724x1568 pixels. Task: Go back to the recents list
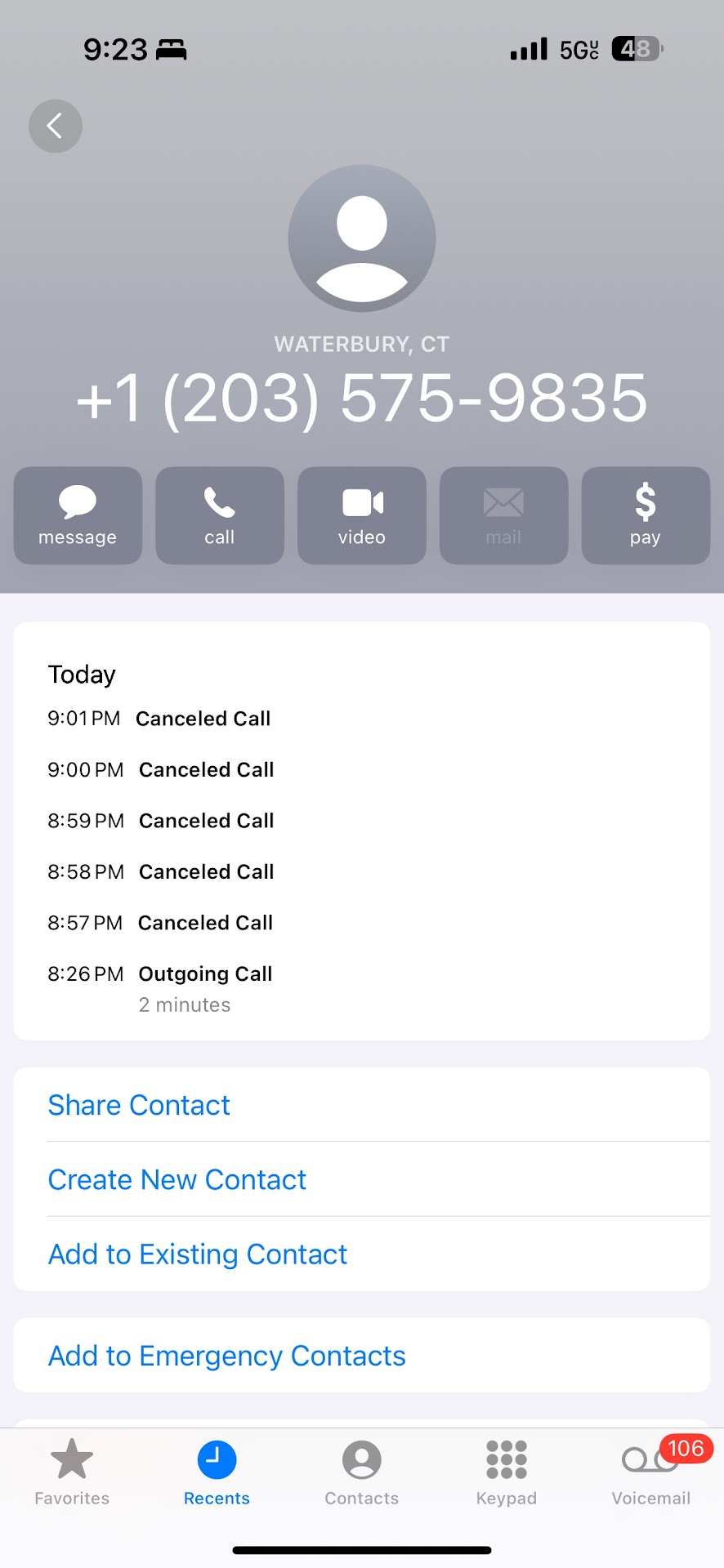(x=55, y=126)
